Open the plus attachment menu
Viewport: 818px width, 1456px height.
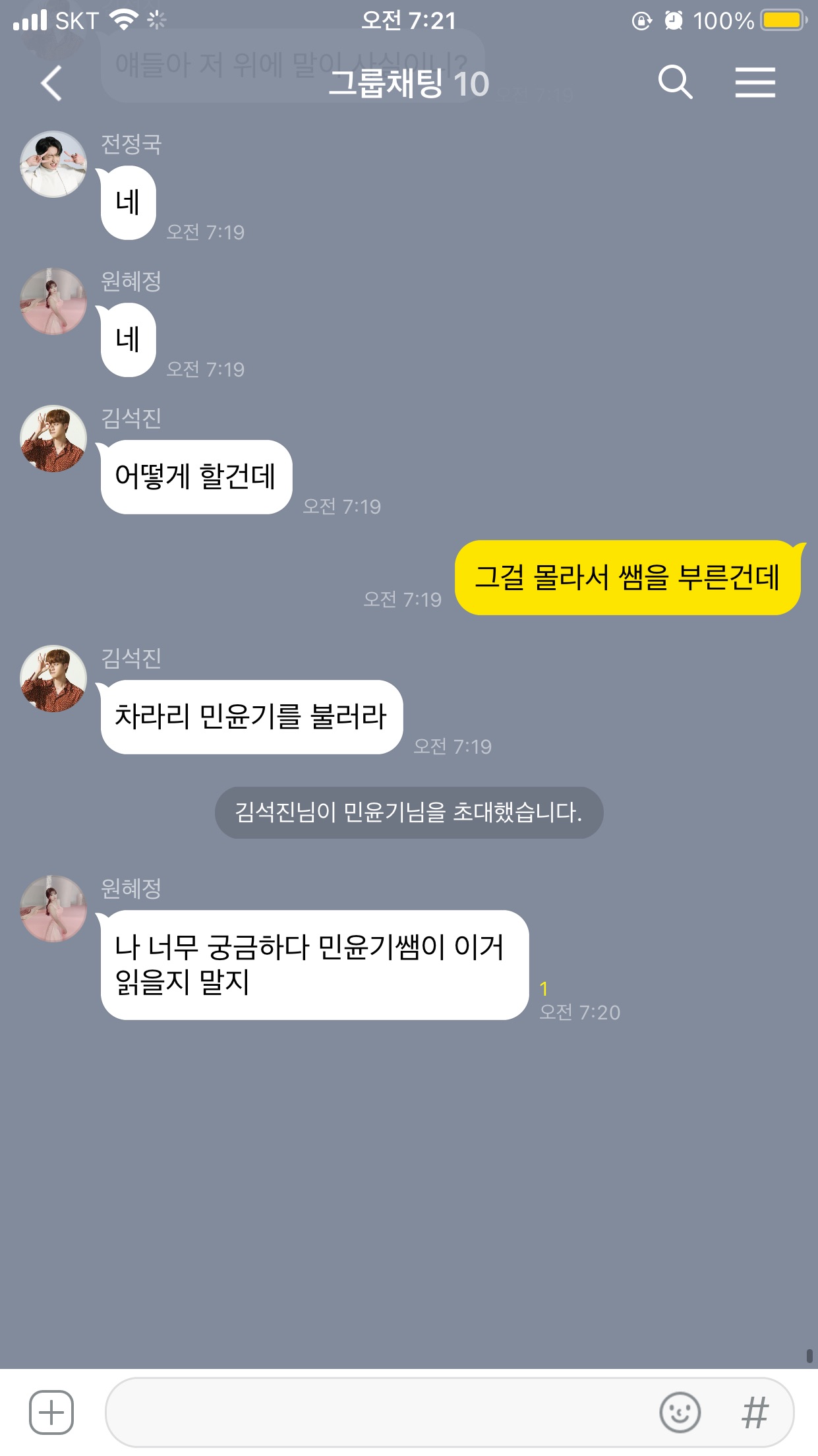51,1412
